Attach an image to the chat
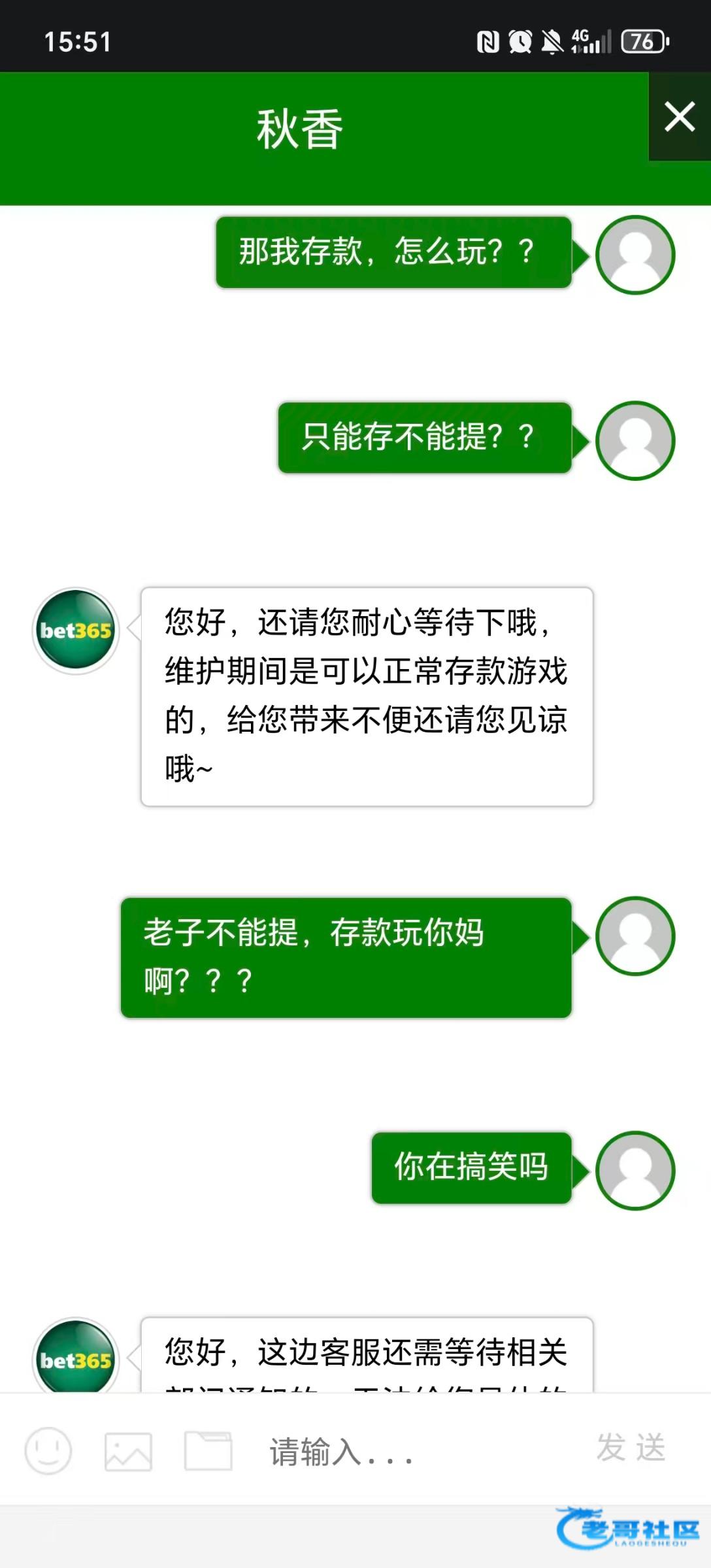This screenshot has height=1568, width=711. [128, 1452]
